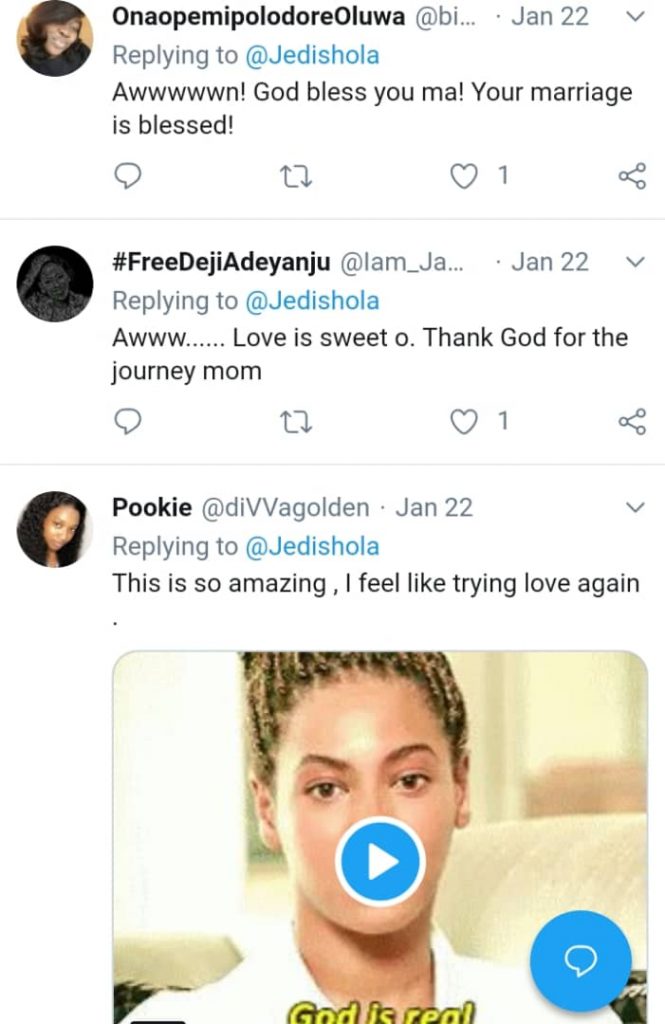View #FreeDejiAdeyanju's profile avatar
665x1024 pixels.
point(55,283)
